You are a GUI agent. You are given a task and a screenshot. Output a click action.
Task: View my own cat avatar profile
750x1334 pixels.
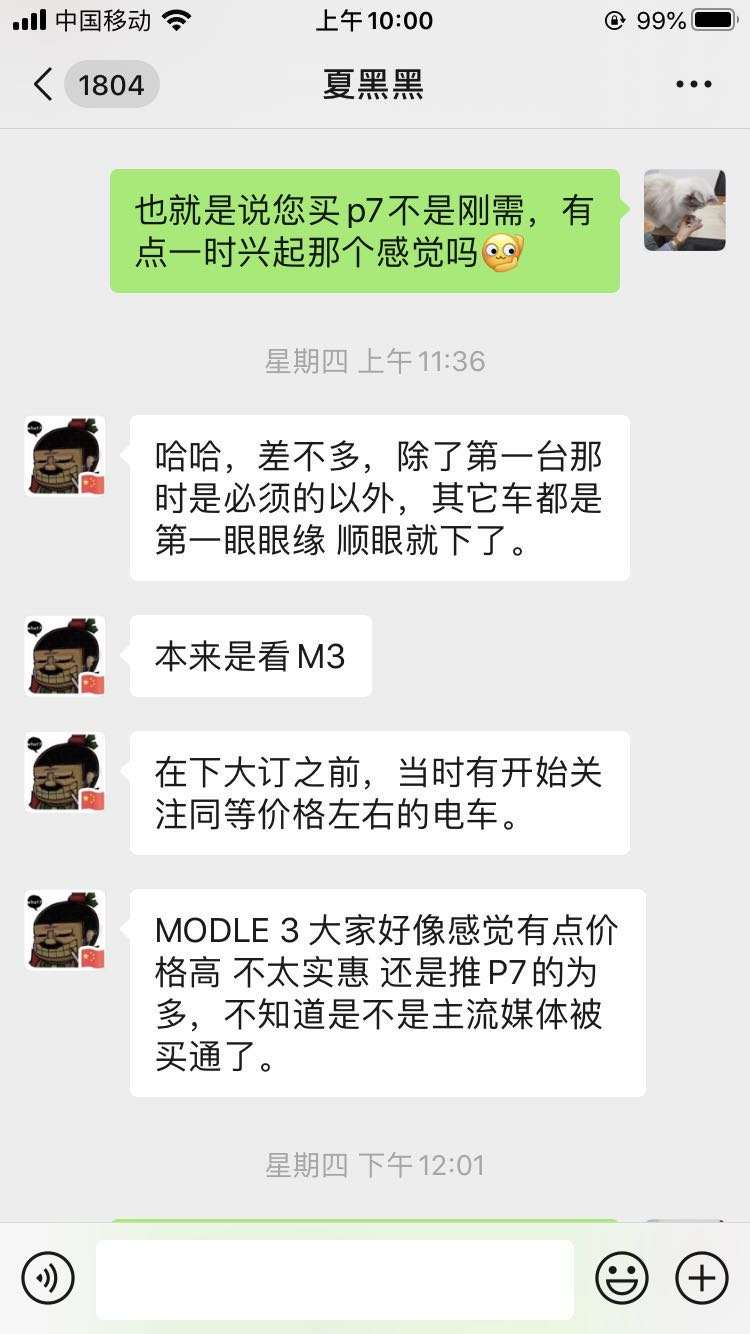(x=684, y=210)
